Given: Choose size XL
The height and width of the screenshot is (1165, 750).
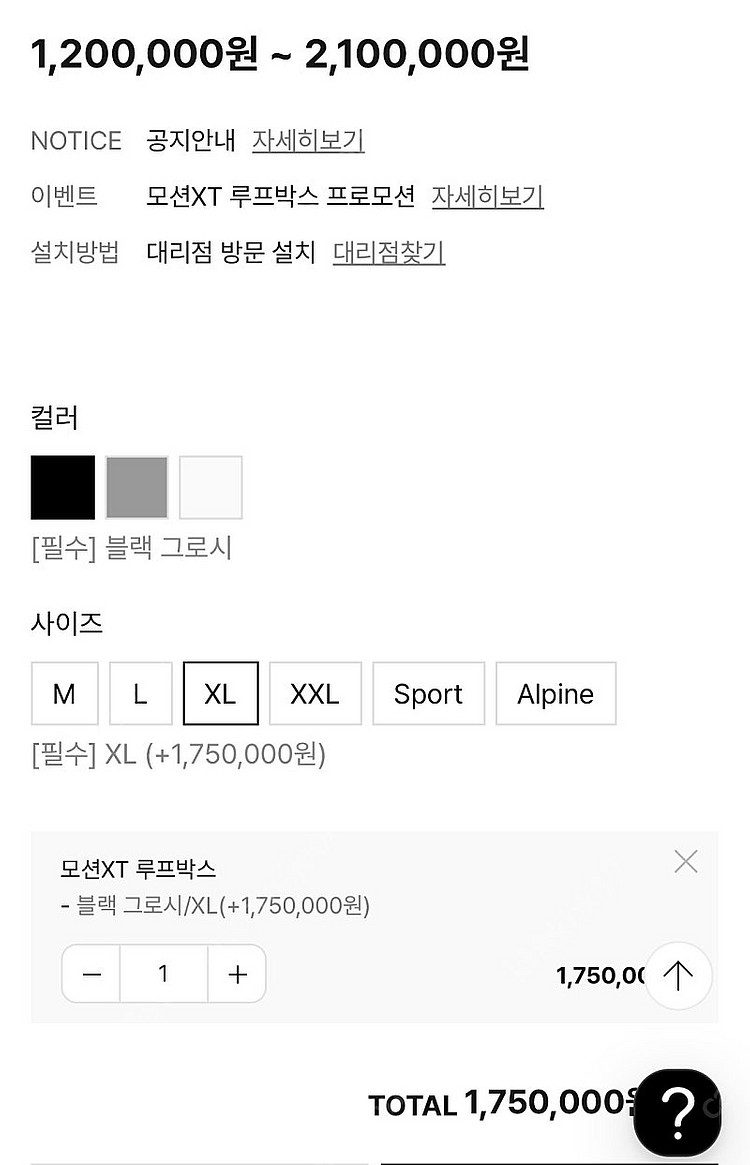Looking at the screenshot, I should [220, 693].
